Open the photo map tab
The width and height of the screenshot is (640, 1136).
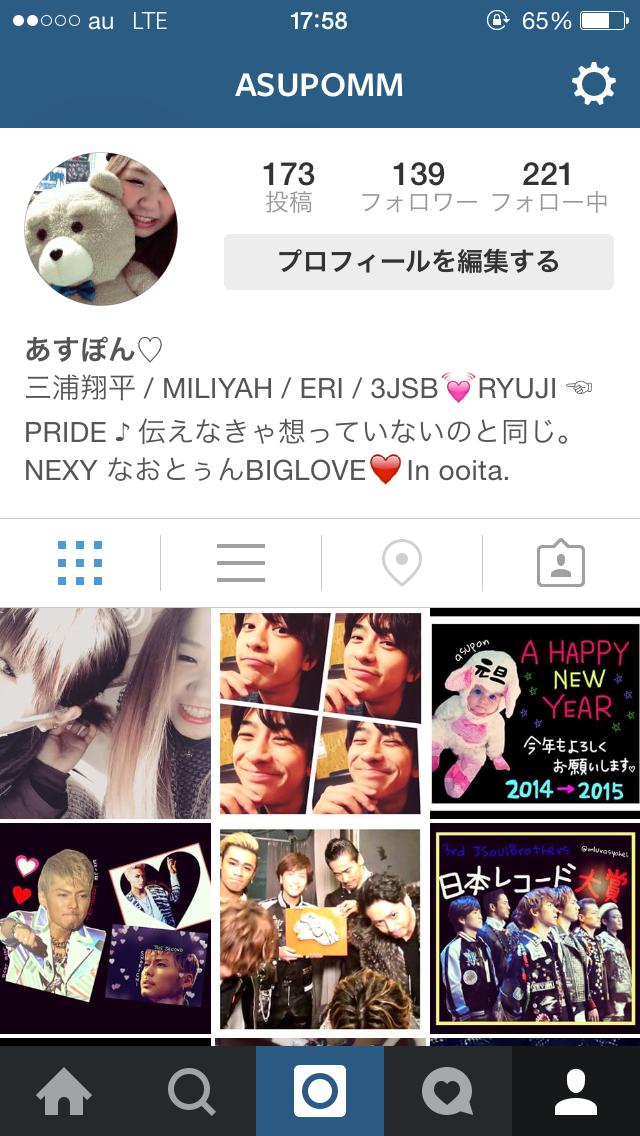tap(401, 563)
